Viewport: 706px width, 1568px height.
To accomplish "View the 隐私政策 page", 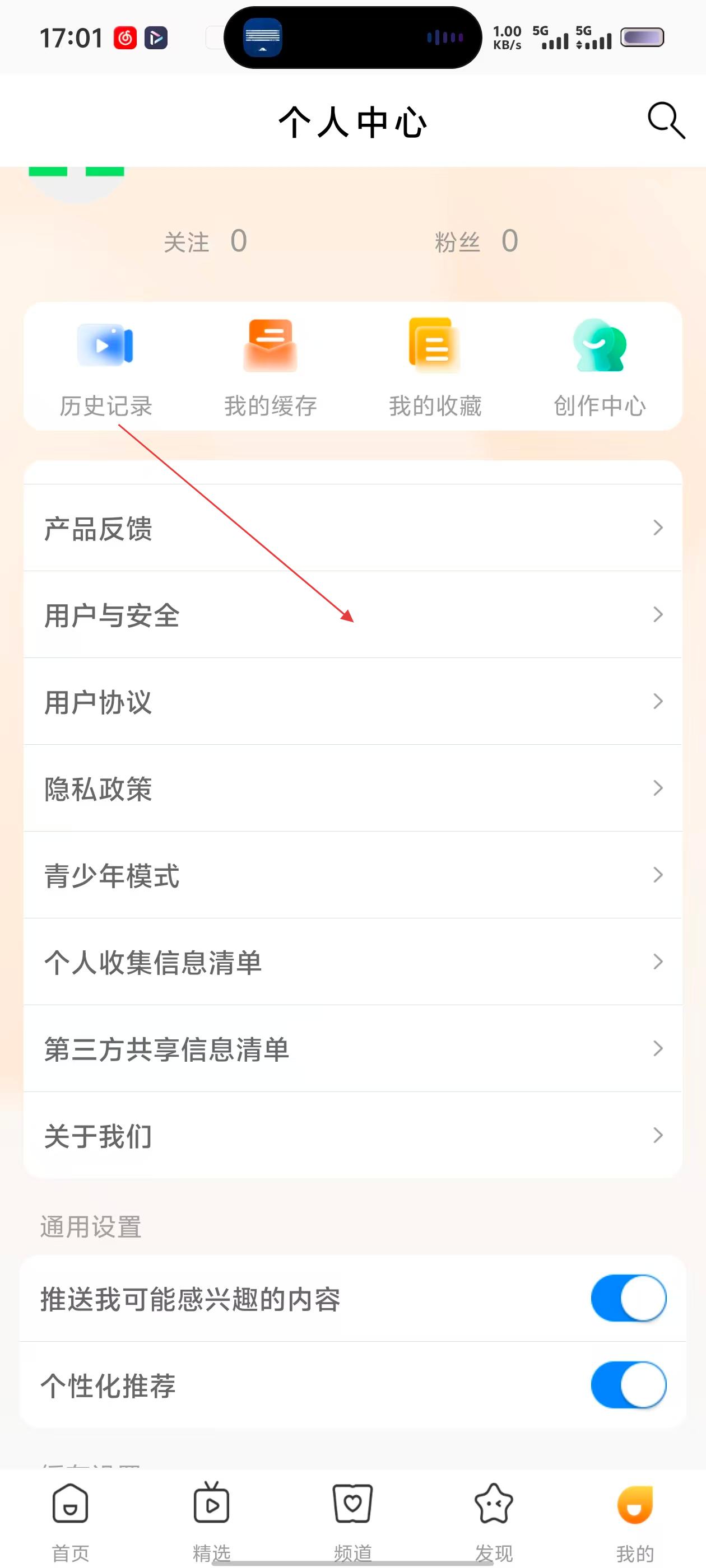I will pyautogui.click(x=352, y=788).
